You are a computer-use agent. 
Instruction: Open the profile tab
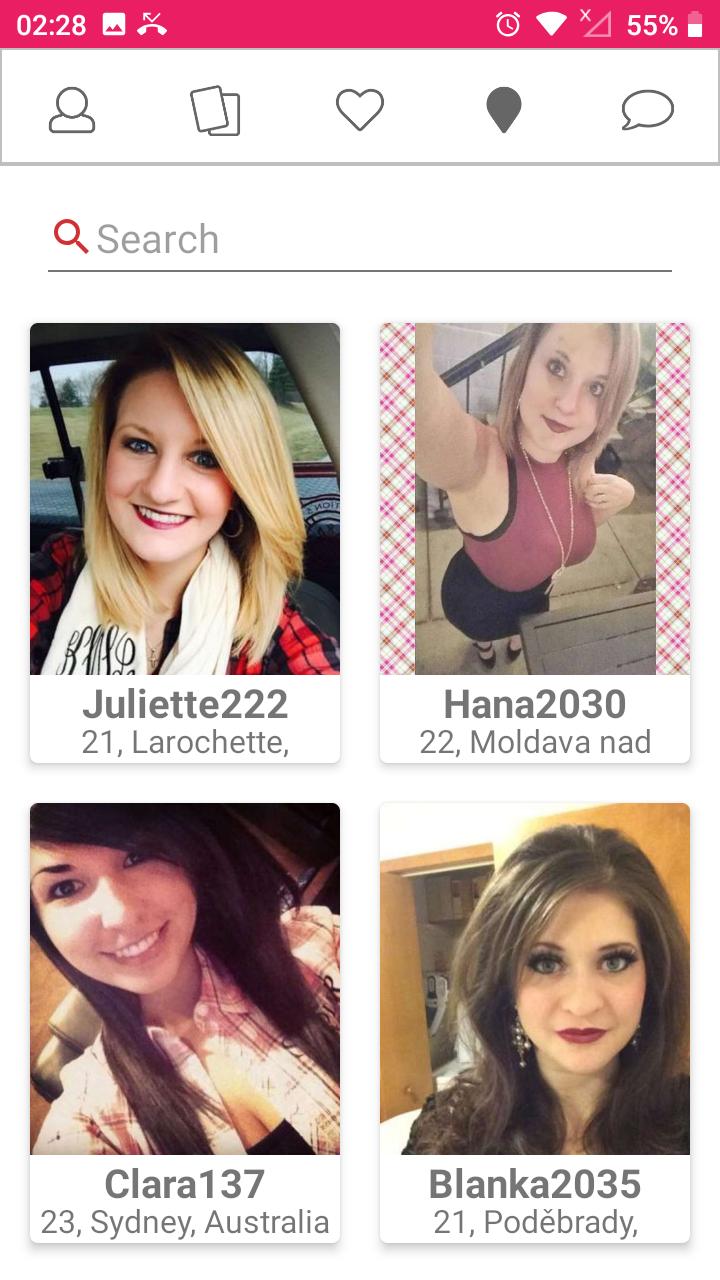click(x=72, y=109)
